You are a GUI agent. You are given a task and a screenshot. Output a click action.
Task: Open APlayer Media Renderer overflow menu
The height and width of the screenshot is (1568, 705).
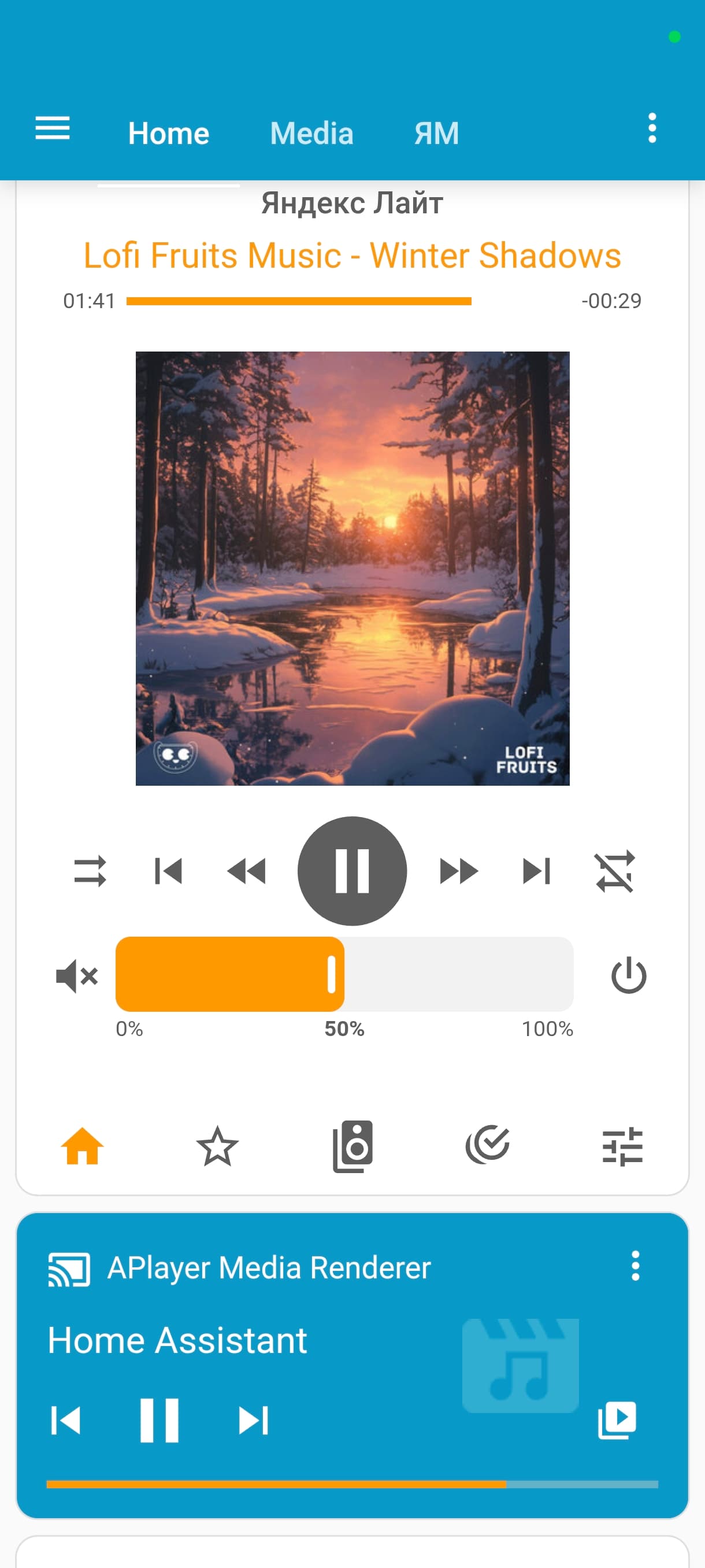(635, 1266)
